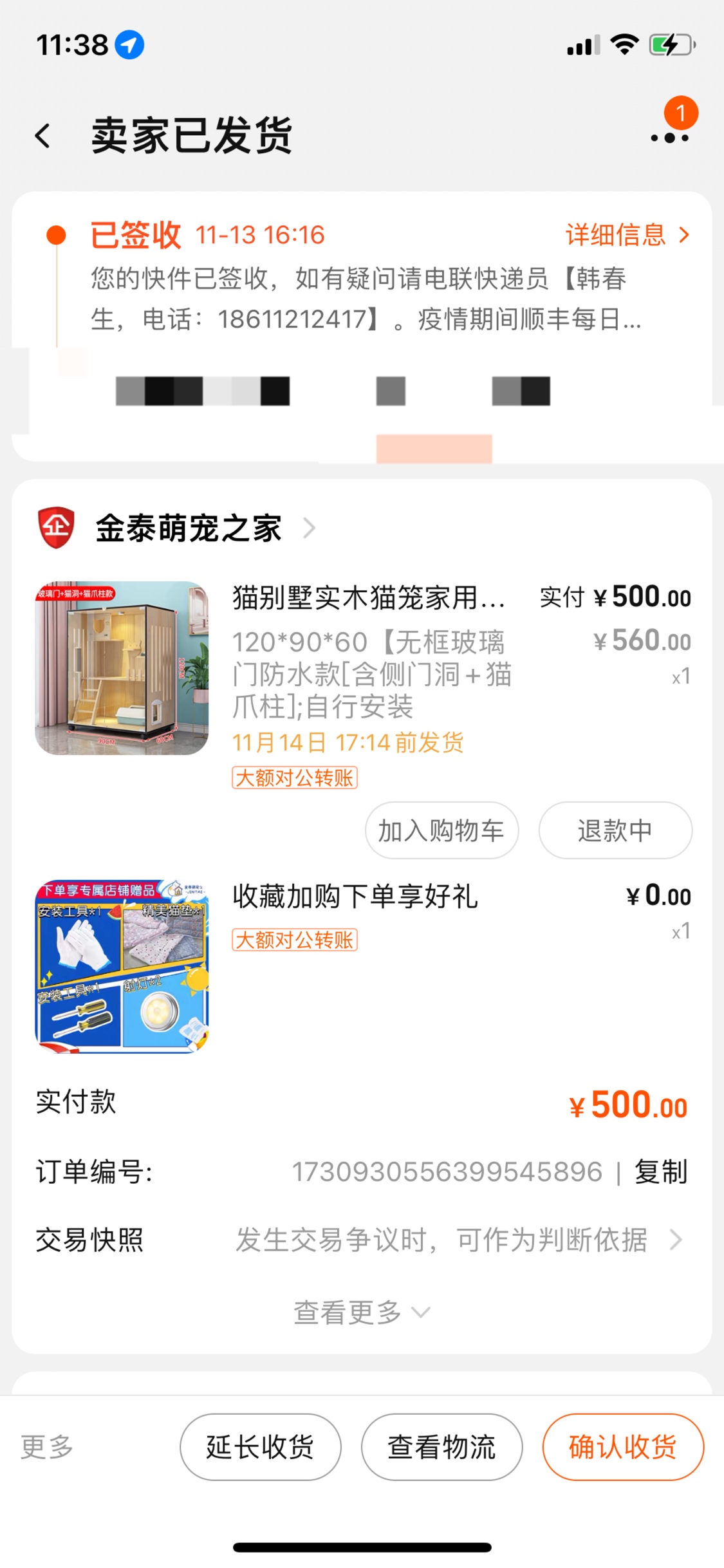Go back using the arrow icon
Viewport: 724px width, 1568px height.
coord(43,136)
